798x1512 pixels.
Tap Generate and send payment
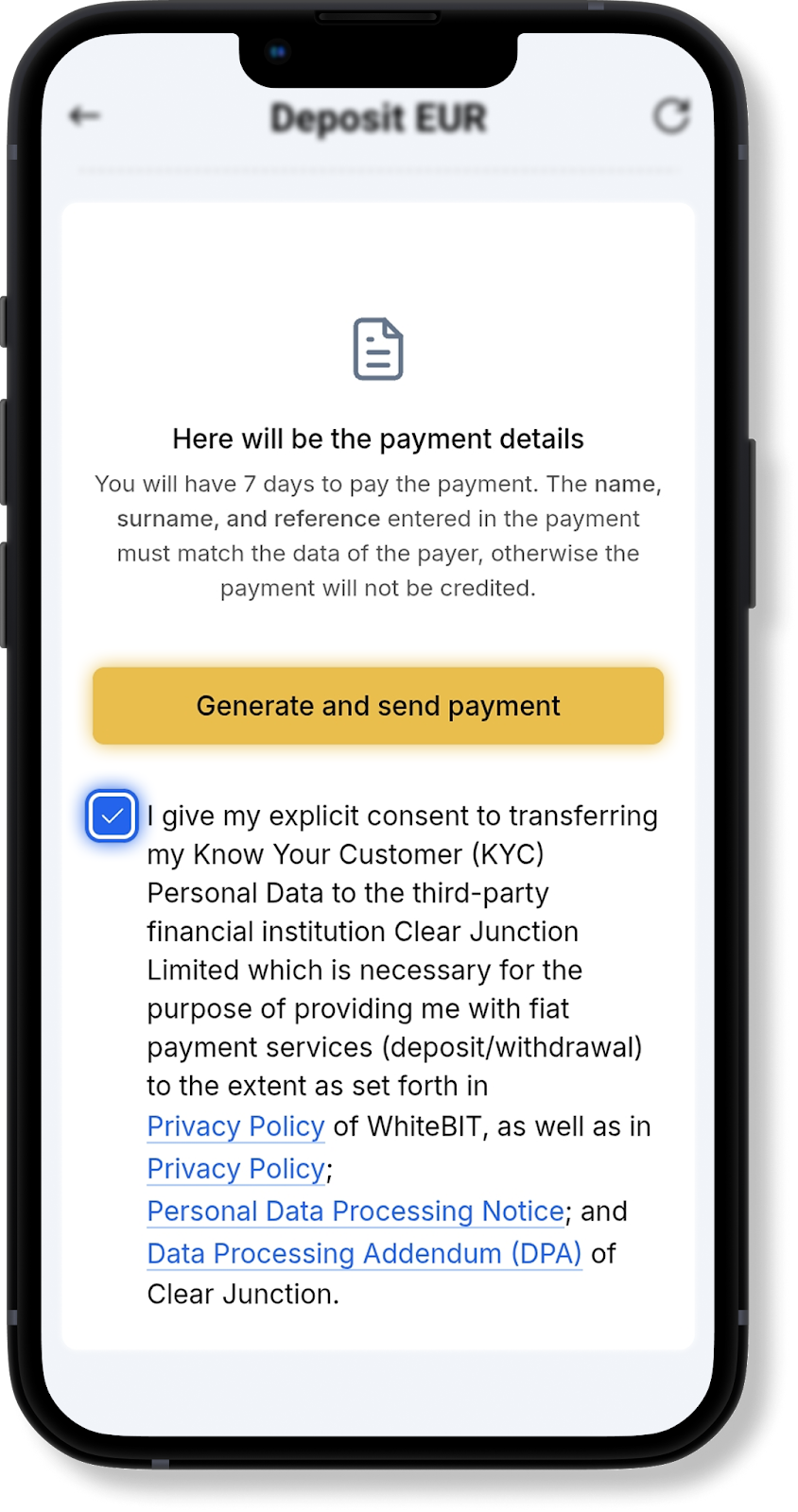pos(378,706)
